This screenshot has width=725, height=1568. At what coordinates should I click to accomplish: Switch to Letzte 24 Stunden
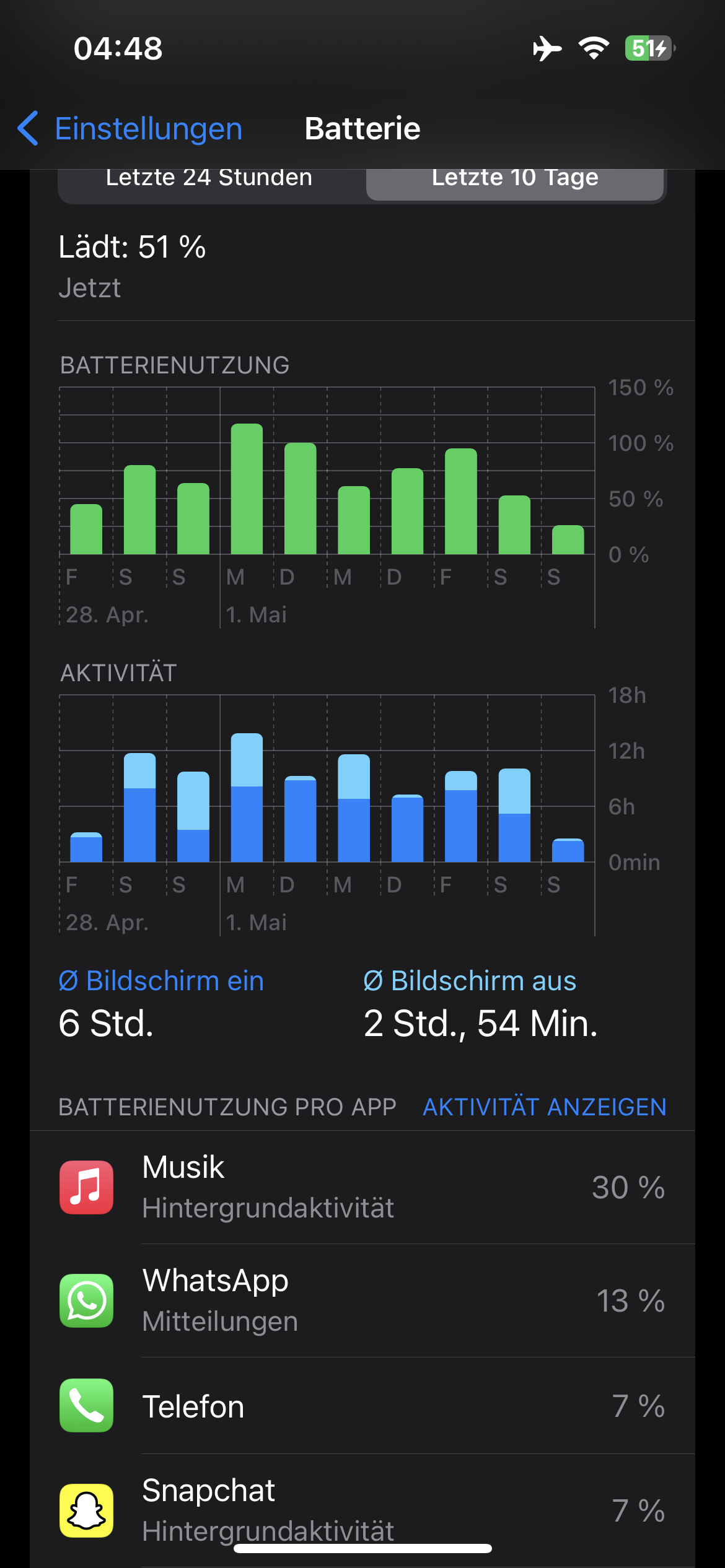(209, 180)
